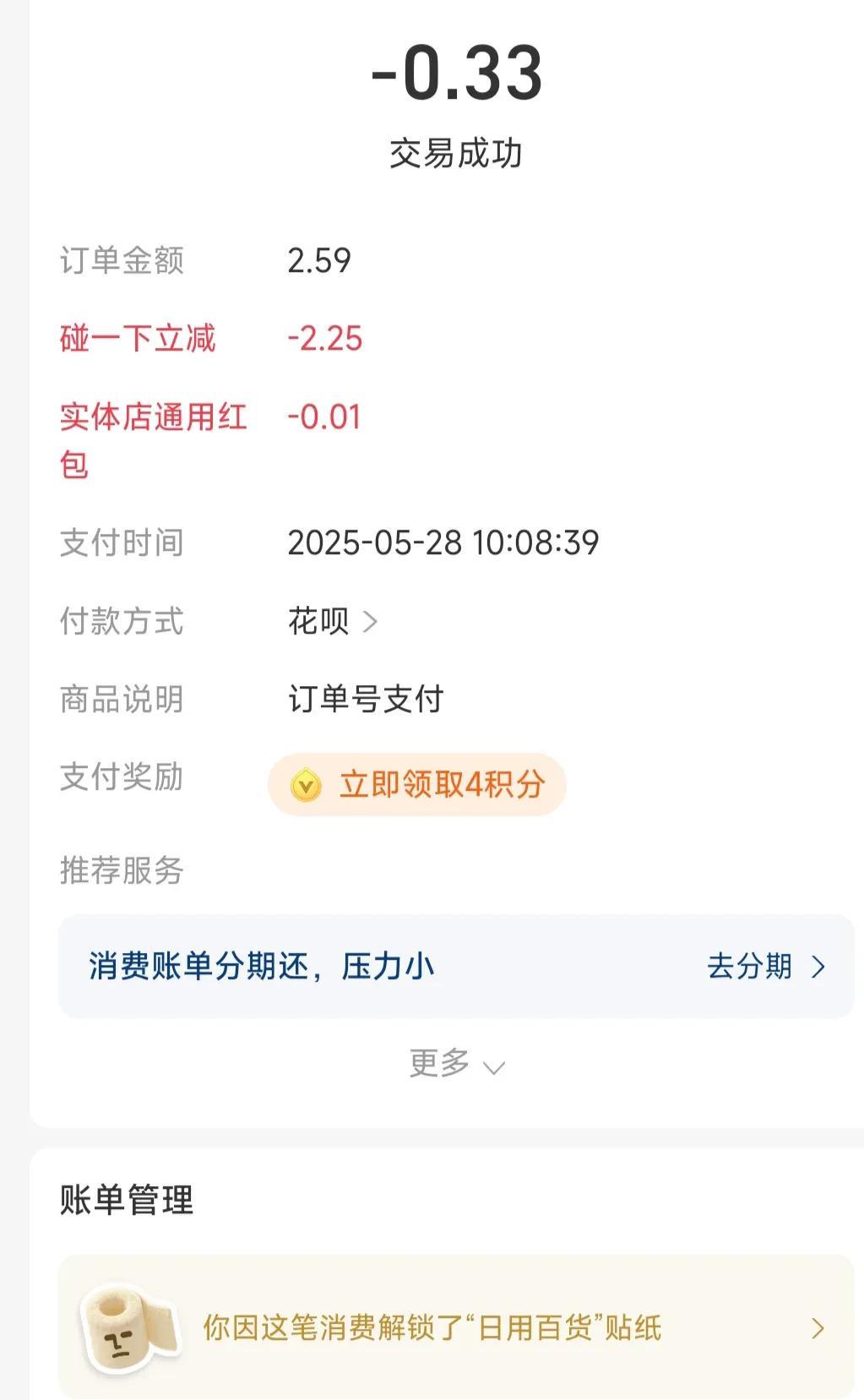Open the 花呗 payment method details
The height and width of the screenshot is (1400, 864).
[x=333, y=622]
